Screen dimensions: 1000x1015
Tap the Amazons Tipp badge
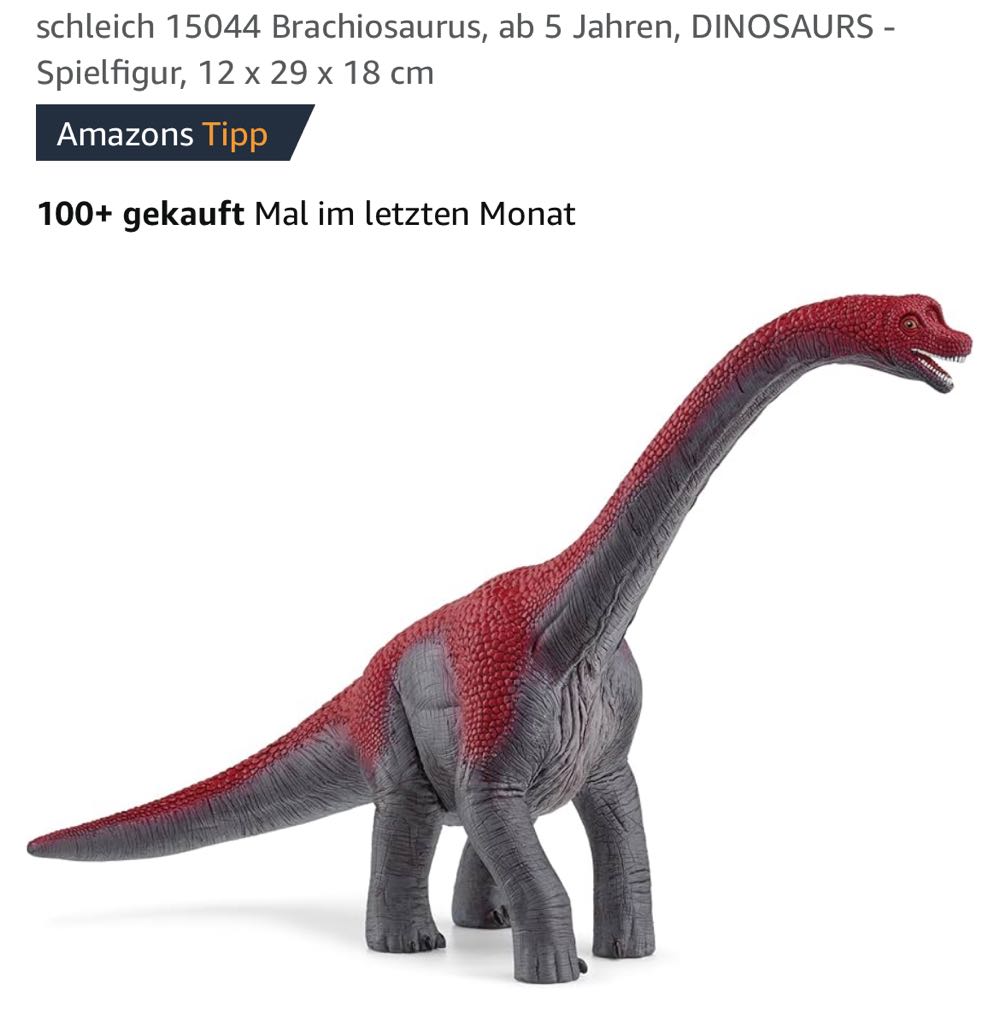[x=163, y=134]
